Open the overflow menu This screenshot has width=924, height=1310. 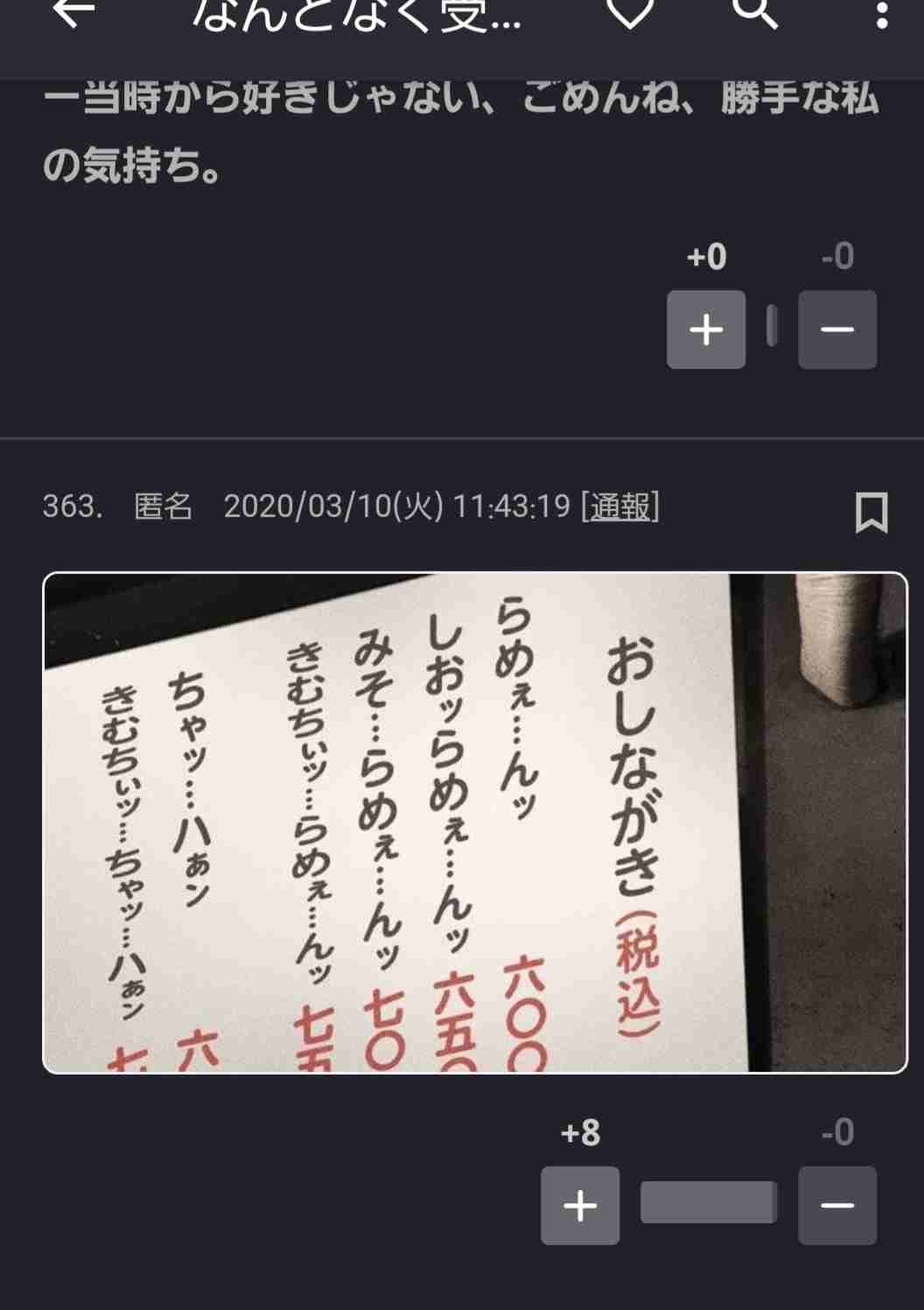click(882, 14)
